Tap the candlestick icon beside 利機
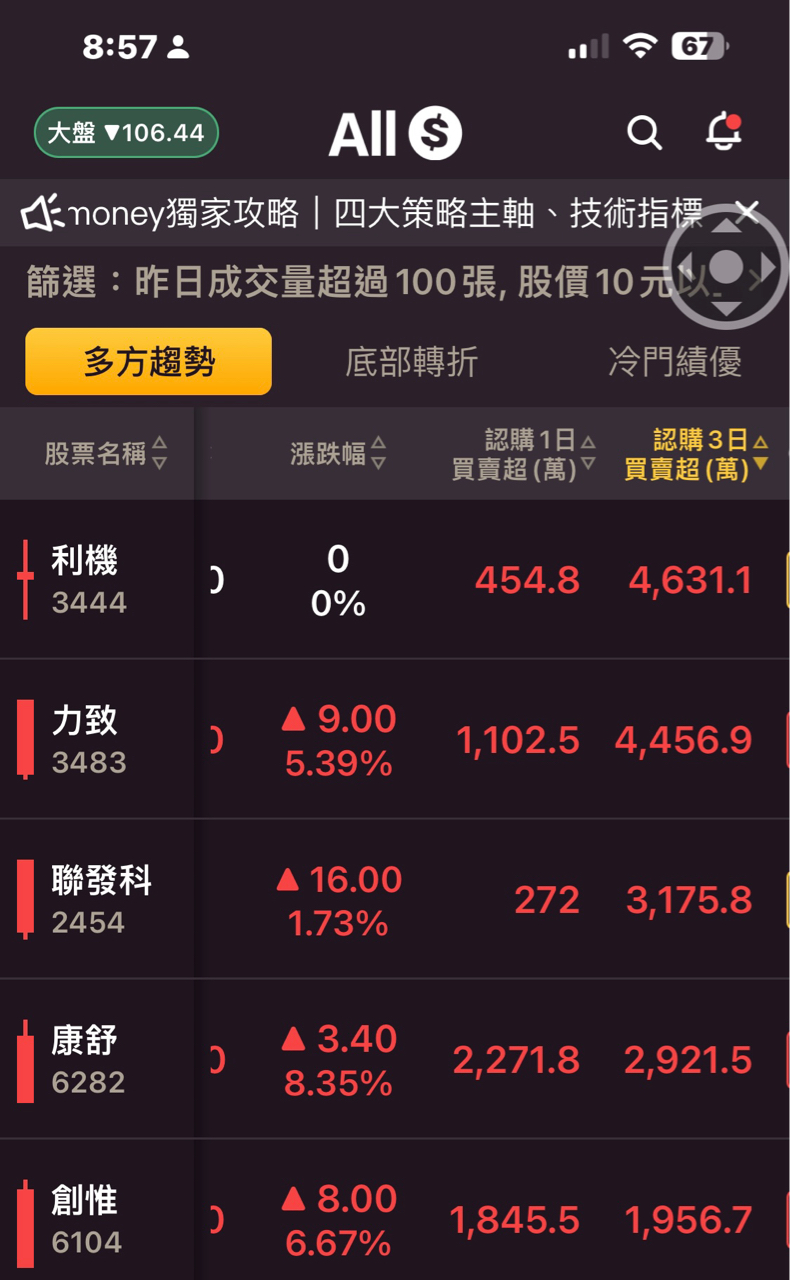The image size is (790, 1280). pos(26,578)
